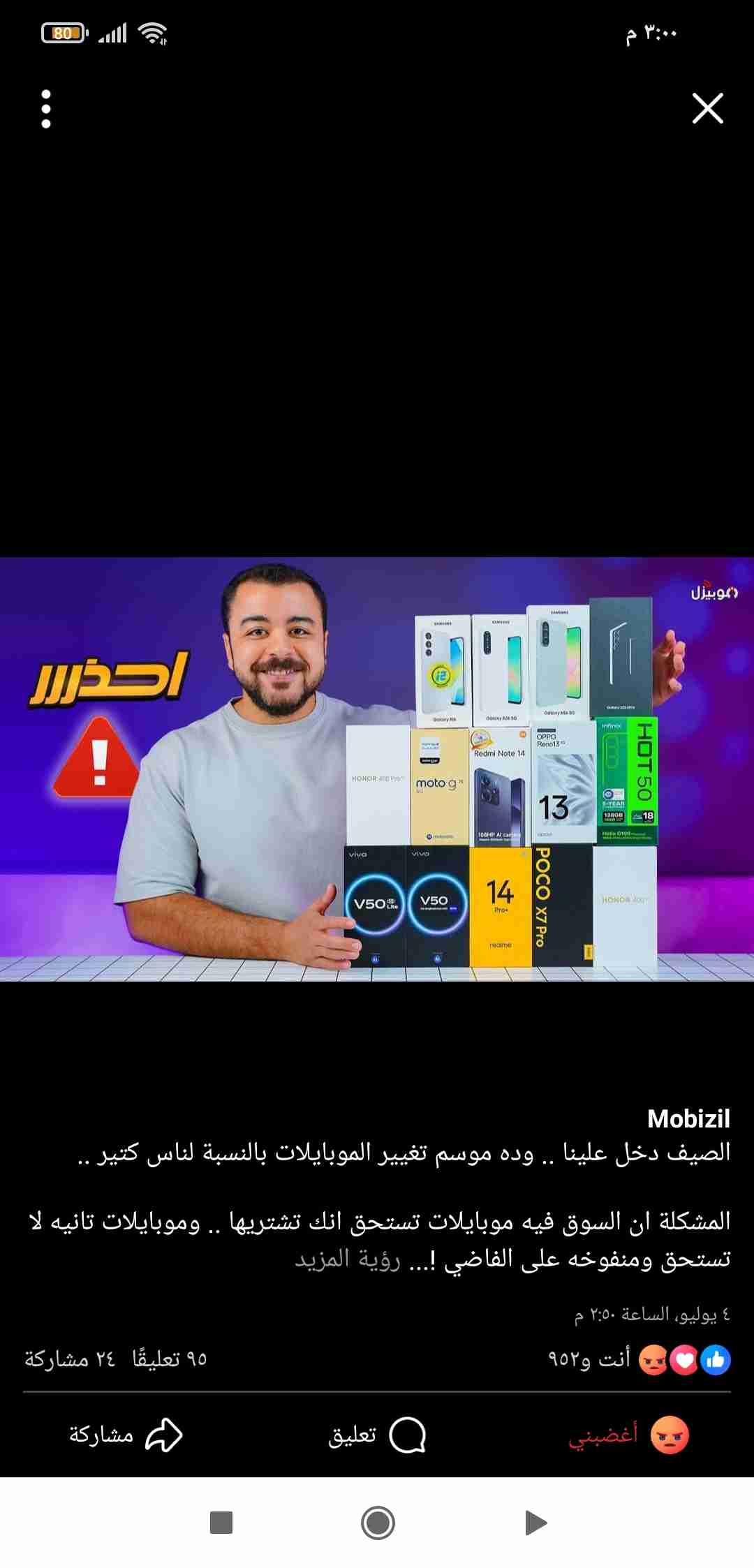
Task: View the ٢٤ مشاركة shares list
Action: click(69, 1359)
